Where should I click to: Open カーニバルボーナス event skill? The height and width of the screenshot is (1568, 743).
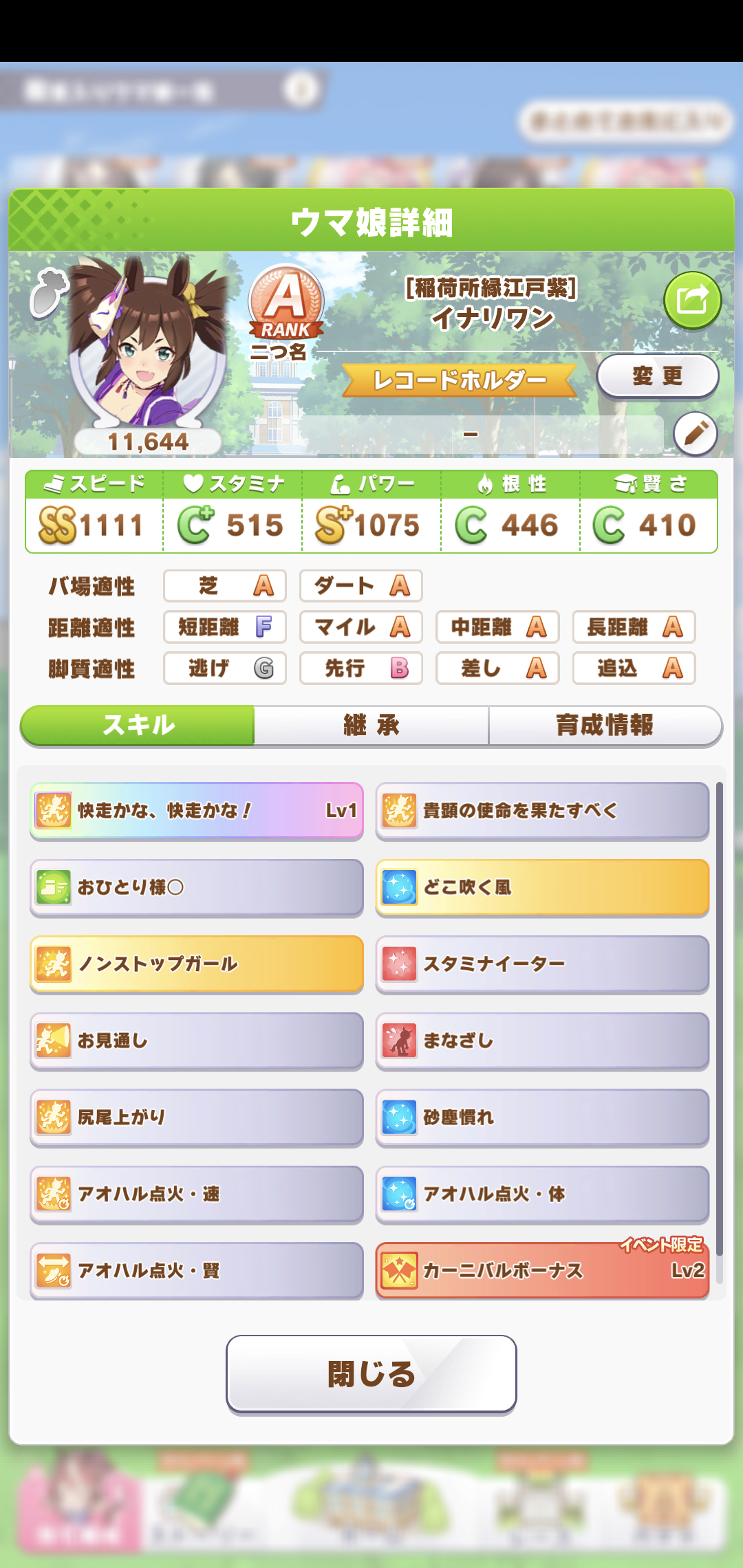[x=542, y=1270]
